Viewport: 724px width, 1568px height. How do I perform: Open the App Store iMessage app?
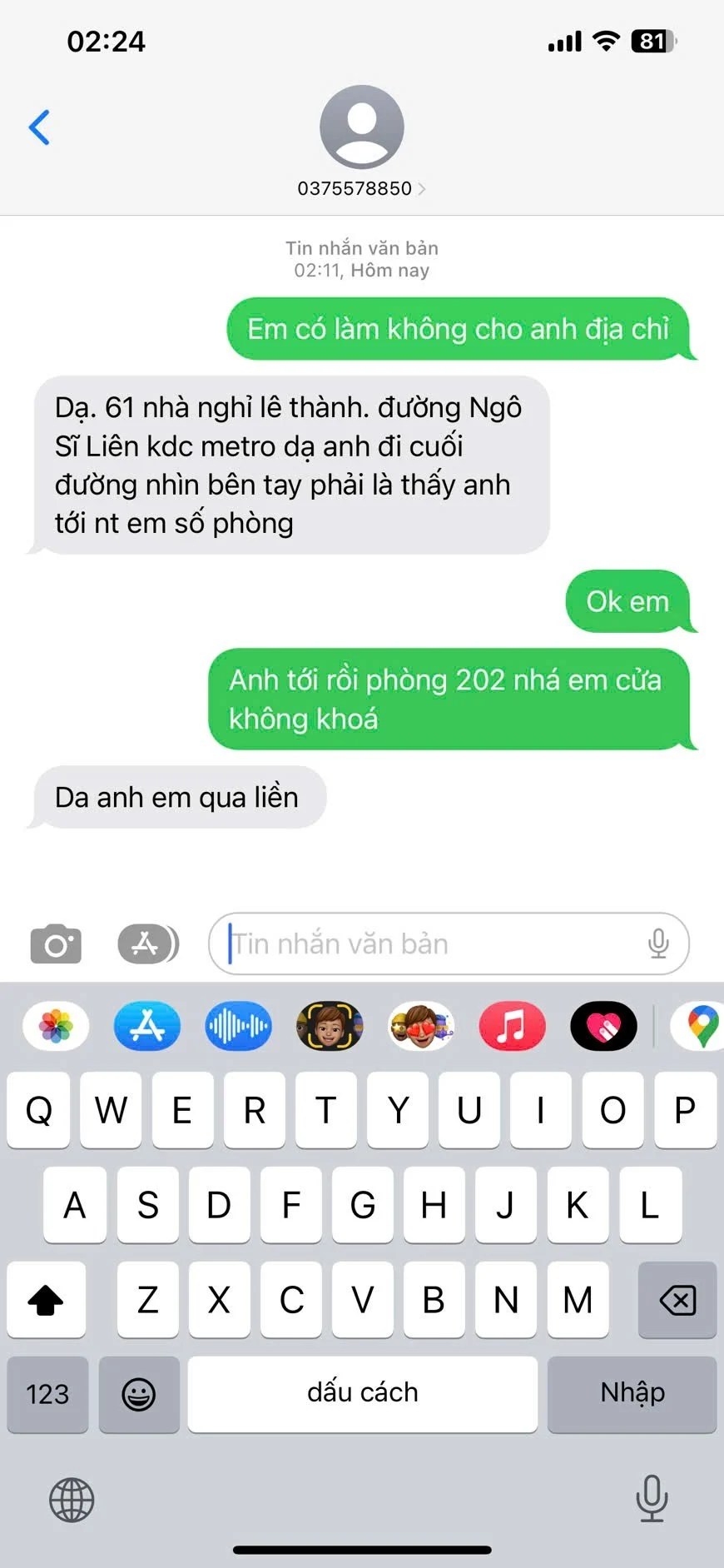click(147, 1026)
